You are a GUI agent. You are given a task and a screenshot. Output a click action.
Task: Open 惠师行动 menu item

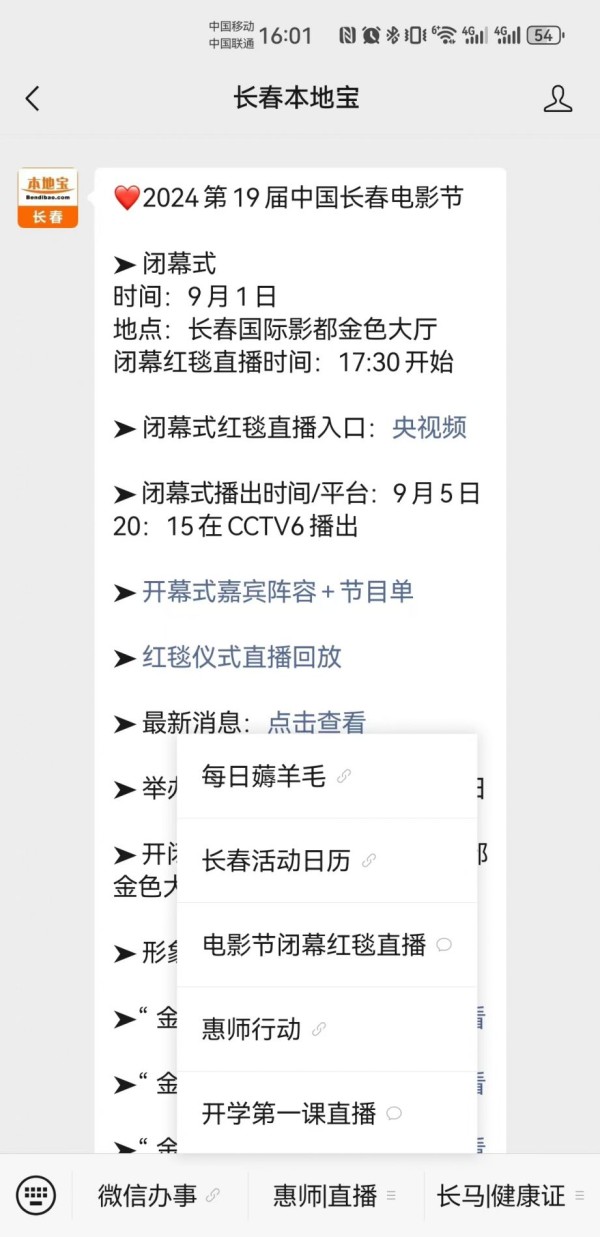327,1029
